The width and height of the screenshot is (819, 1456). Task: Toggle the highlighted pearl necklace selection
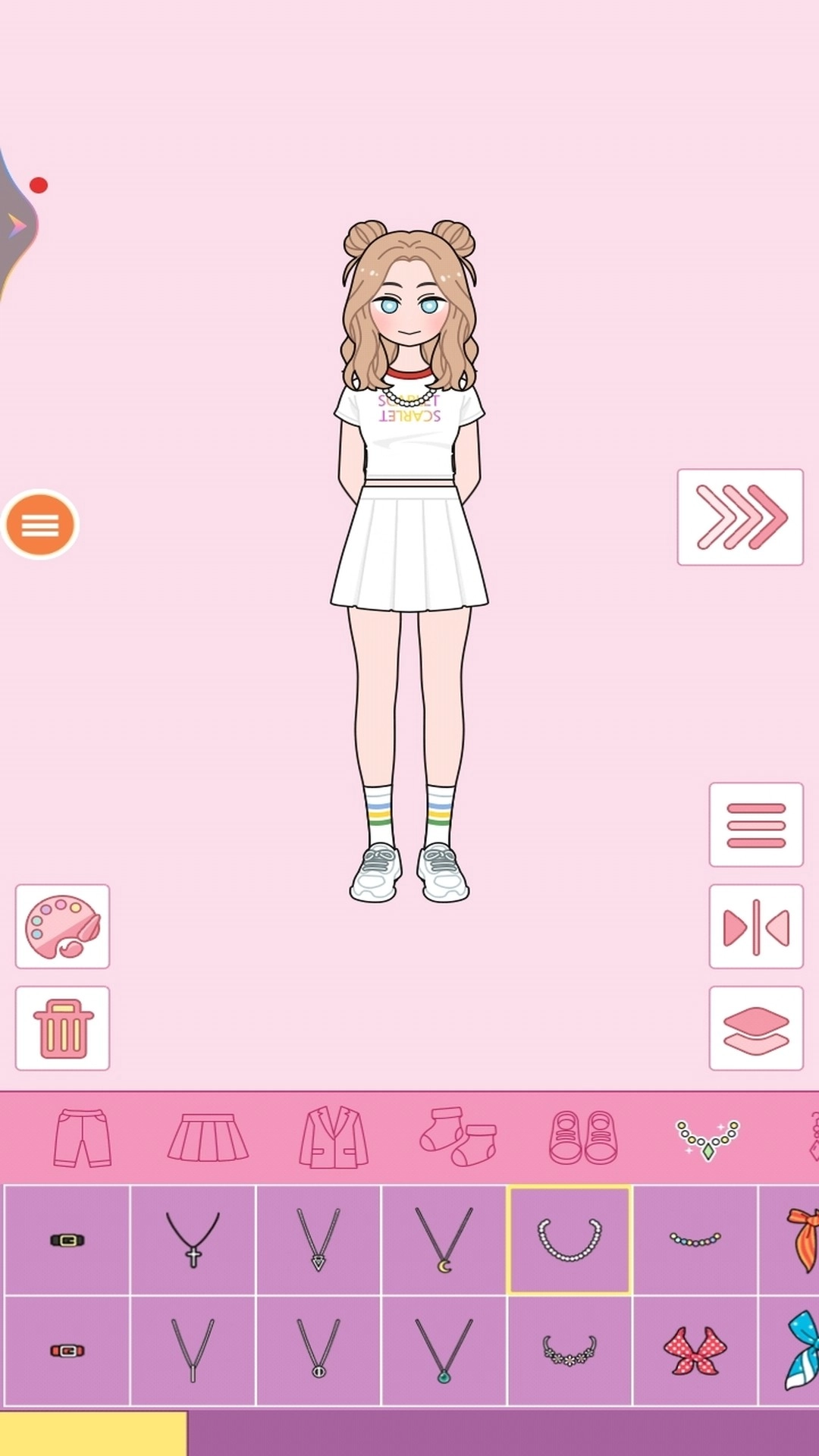(570, 1239)
